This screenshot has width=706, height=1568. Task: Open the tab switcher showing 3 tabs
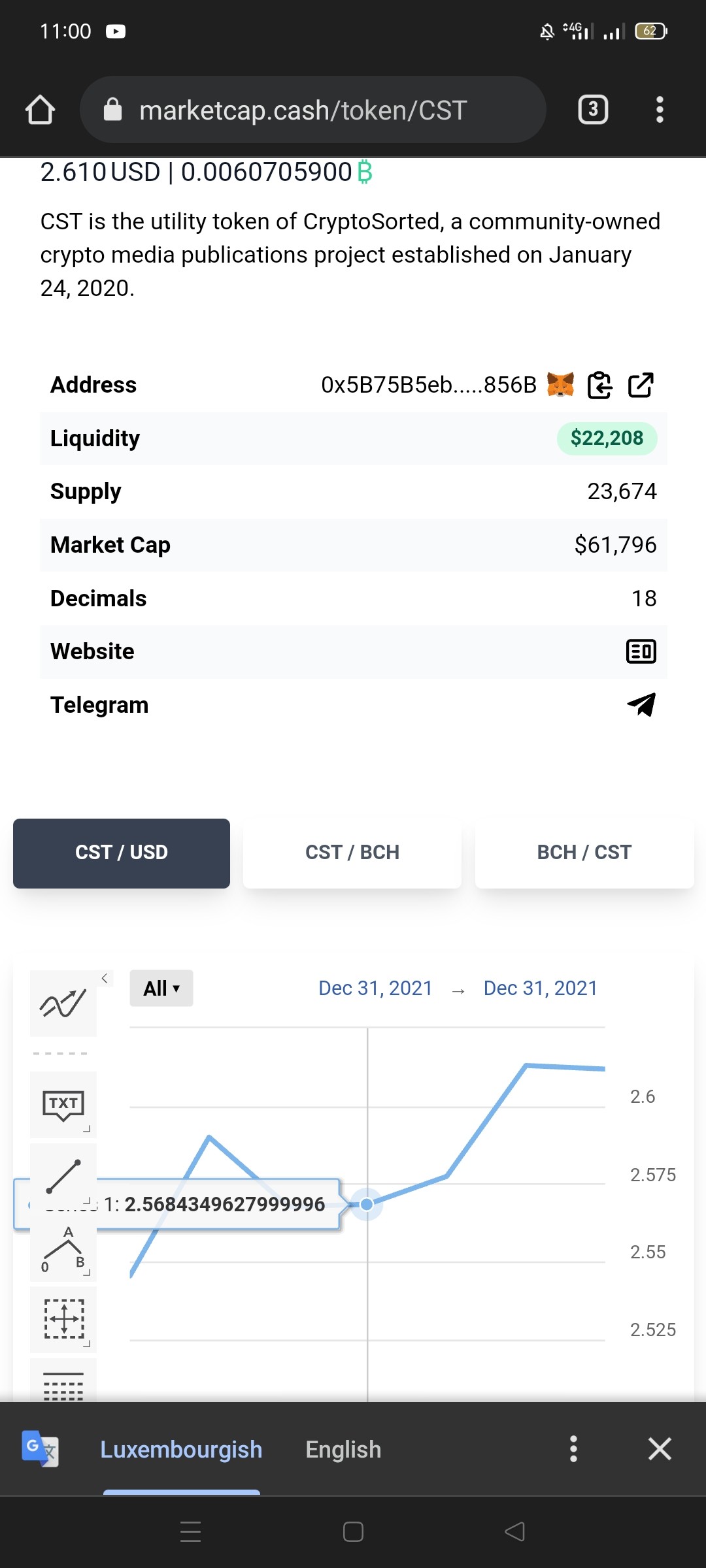pos(593,110)
